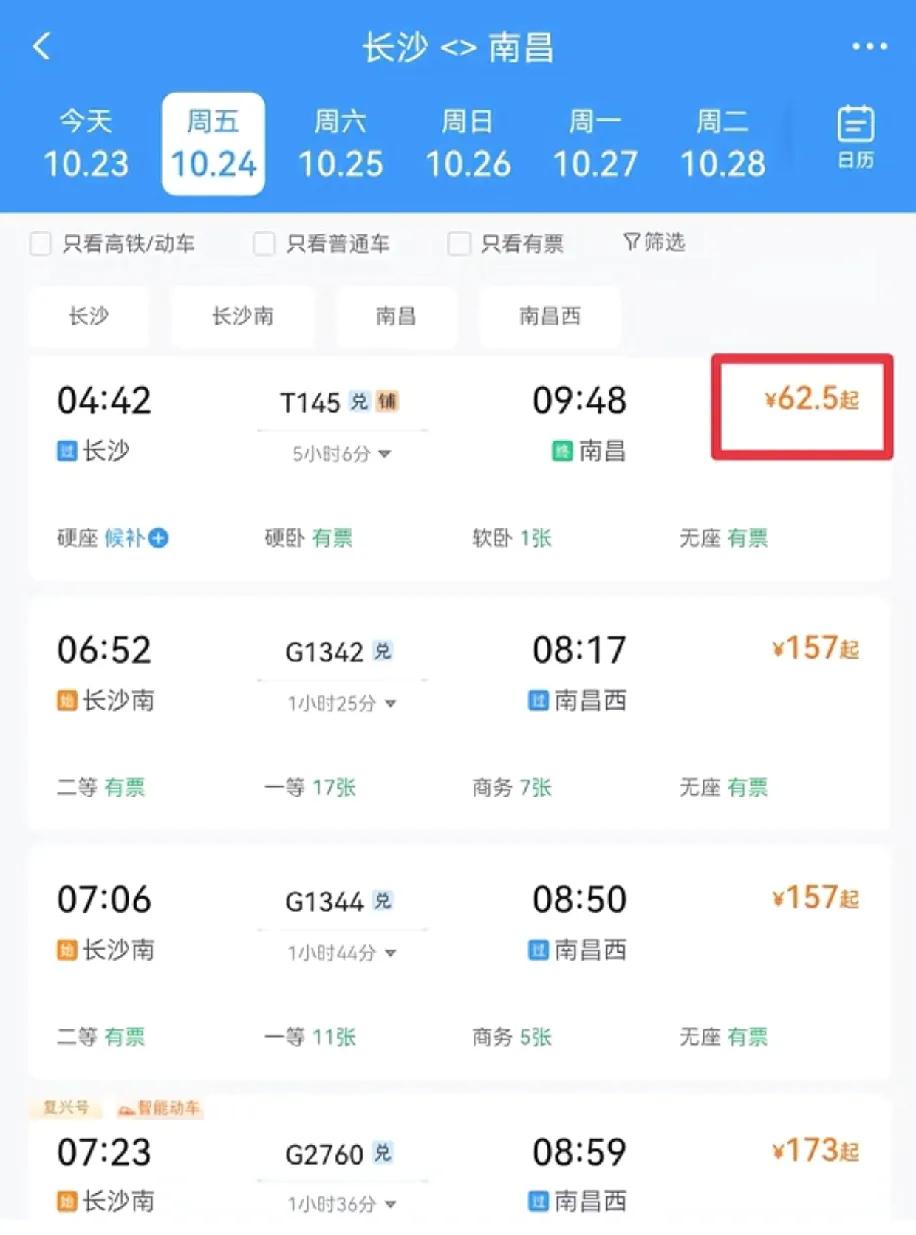Open the three-dot overflow menu
This screenshot has height=1235, width=916.
pos(869,47)
